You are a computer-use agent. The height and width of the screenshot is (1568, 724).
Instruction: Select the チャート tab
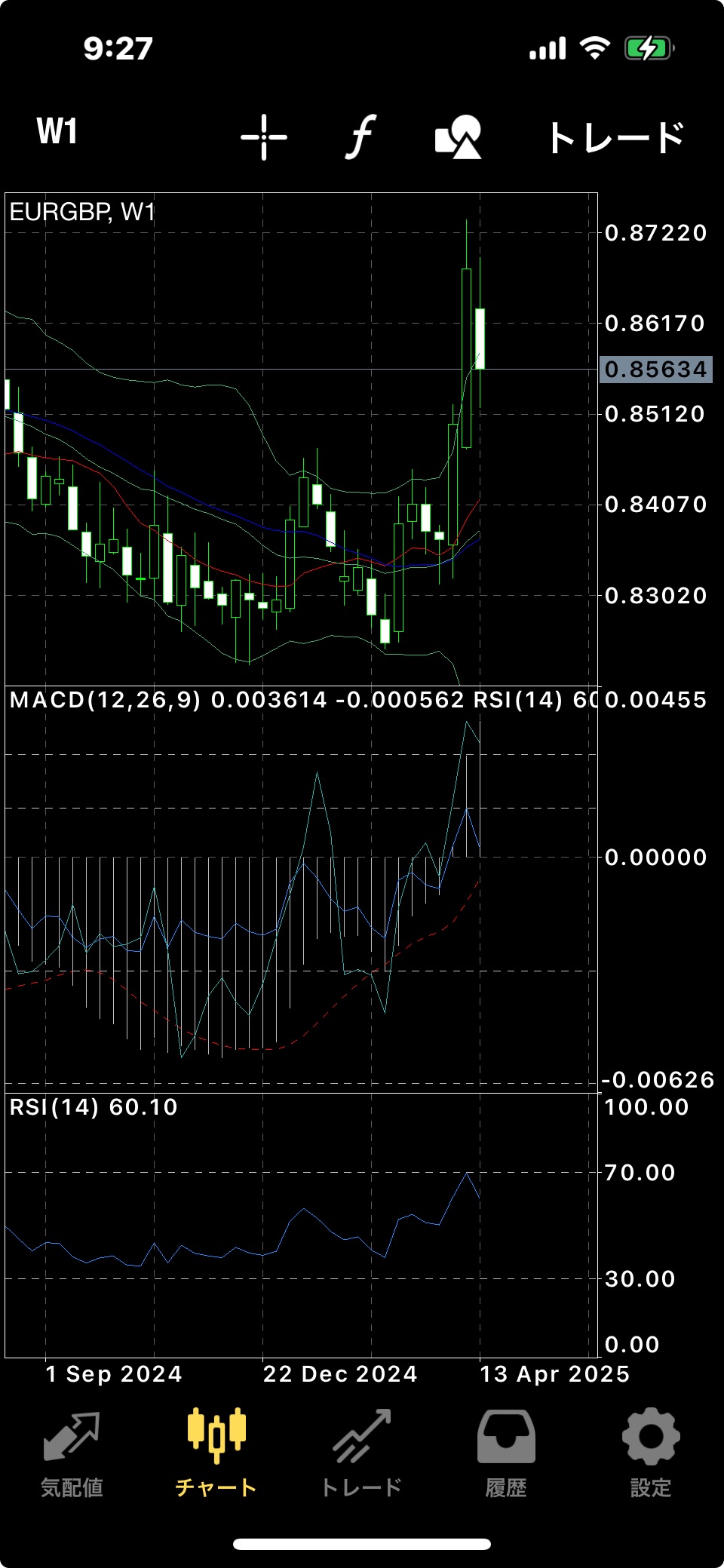point(216,1456)
